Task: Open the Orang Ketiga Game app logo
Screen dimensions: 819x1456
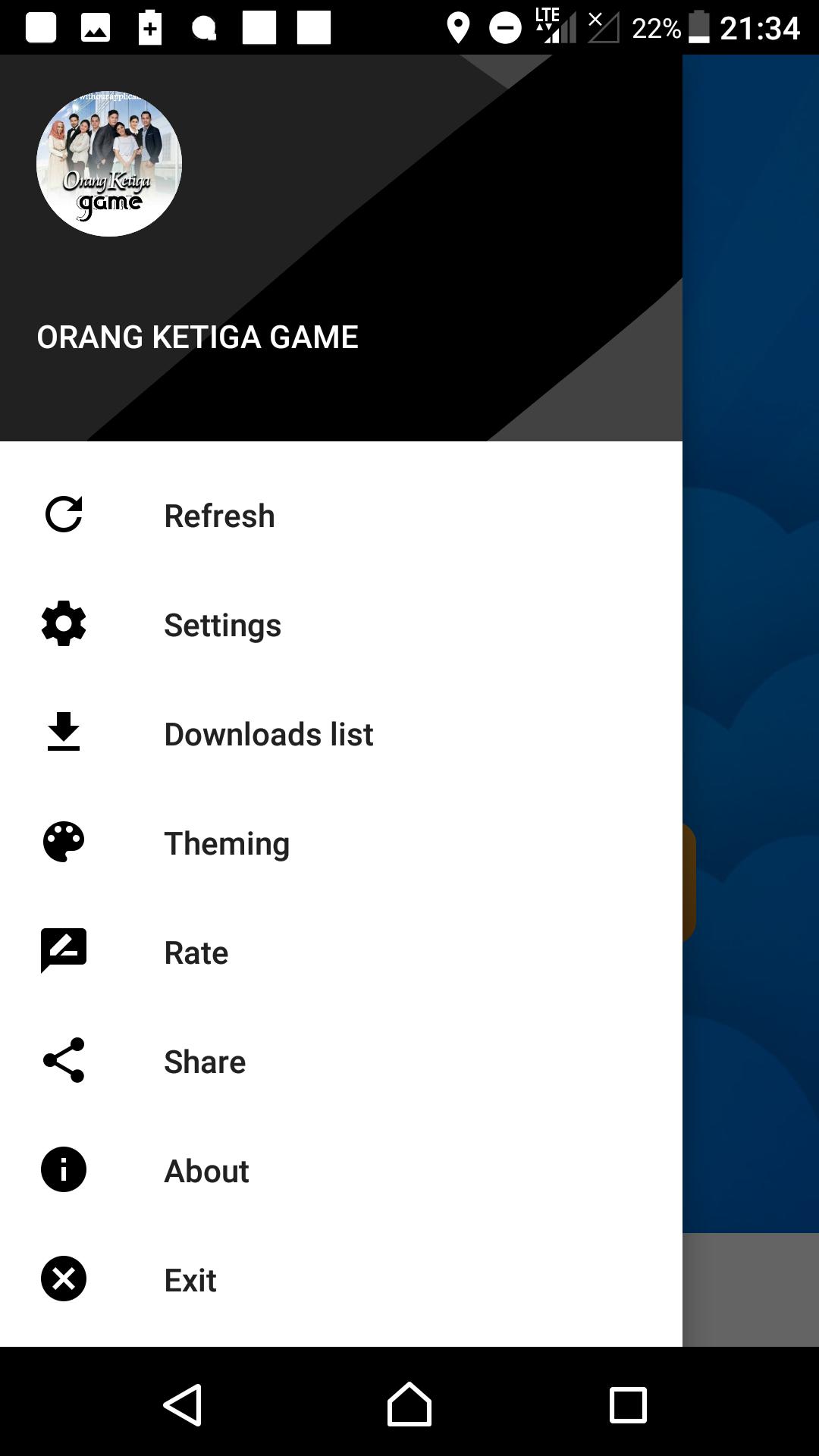Action: [x=108, y=162]
